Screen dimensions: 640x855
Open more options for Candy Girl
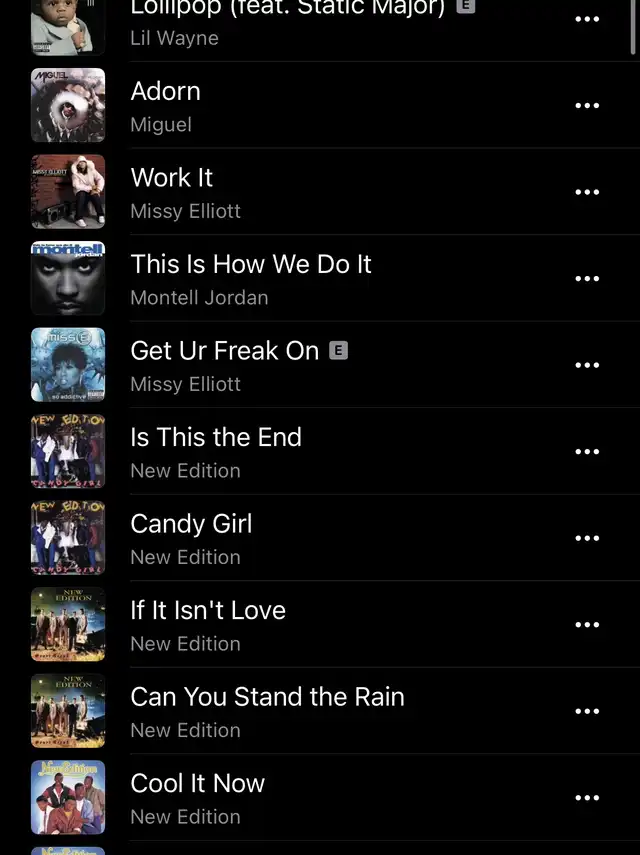(x=587, y=538)
